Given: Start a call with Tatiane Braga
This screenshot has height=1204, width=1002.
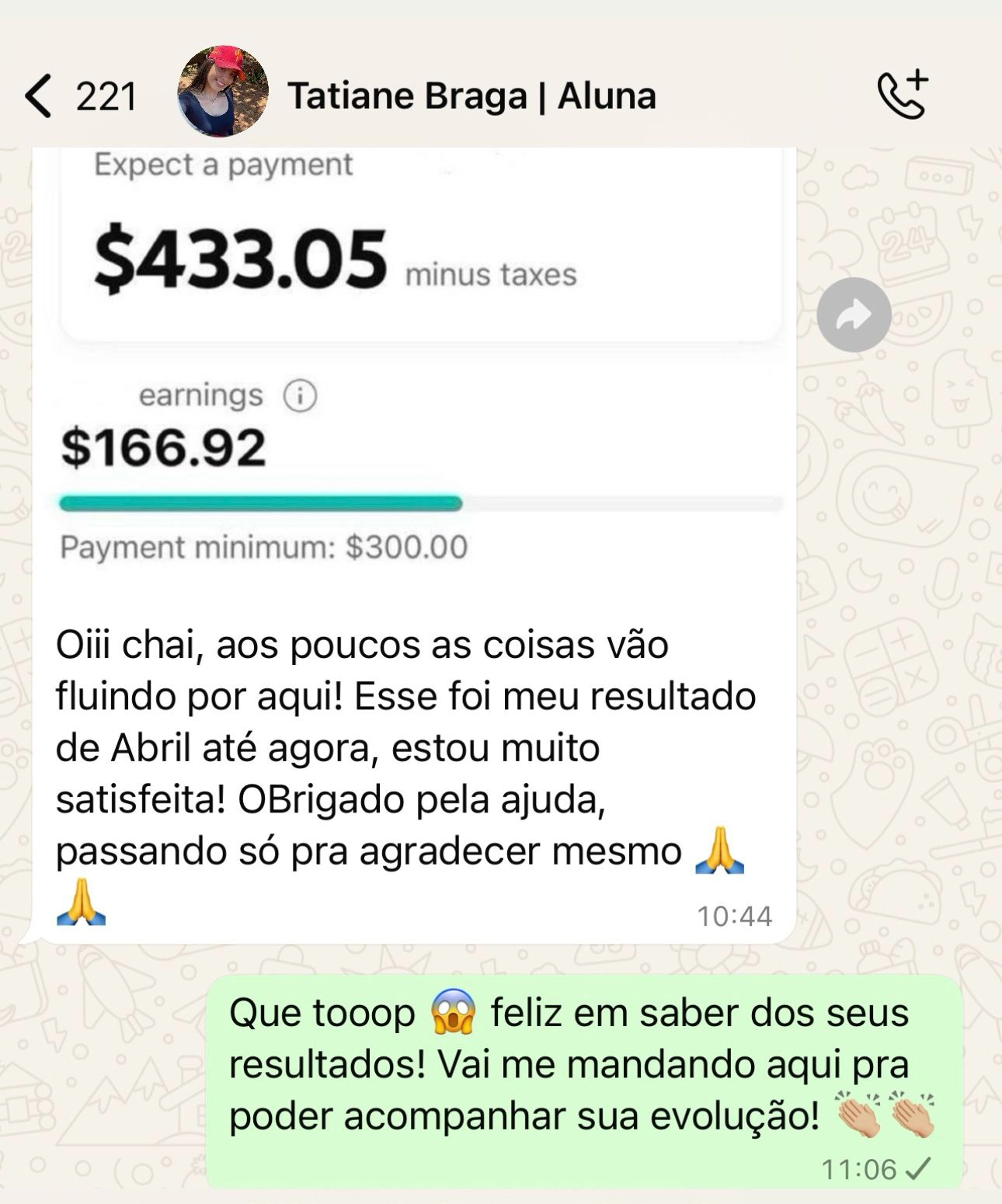Looking at the screenshot, I should coord(903,95).
